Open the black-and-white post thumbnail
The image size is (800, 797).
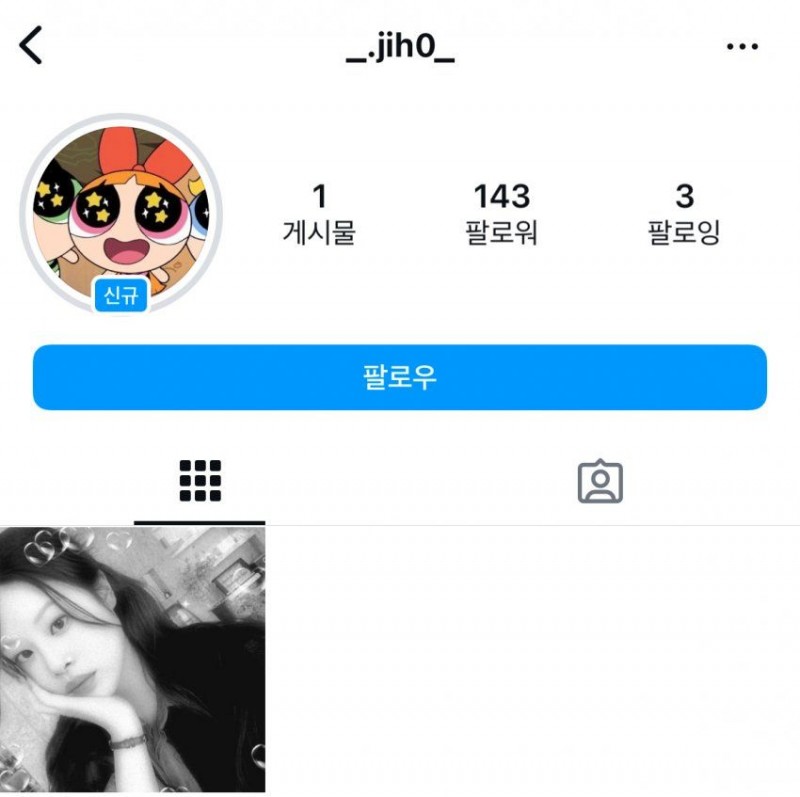click(132, 660)
